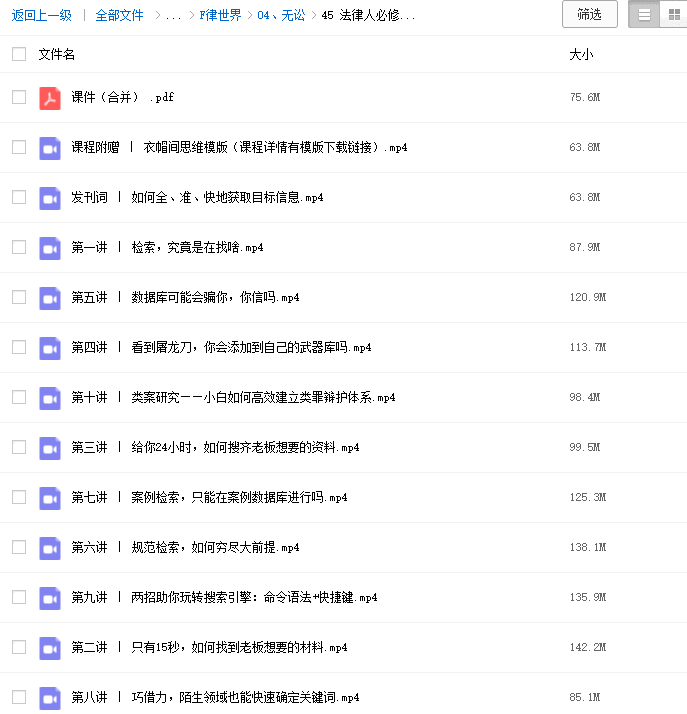Go back via 返回上一级 link
Screen dimensions: 687x714
(x=42, y=15)
